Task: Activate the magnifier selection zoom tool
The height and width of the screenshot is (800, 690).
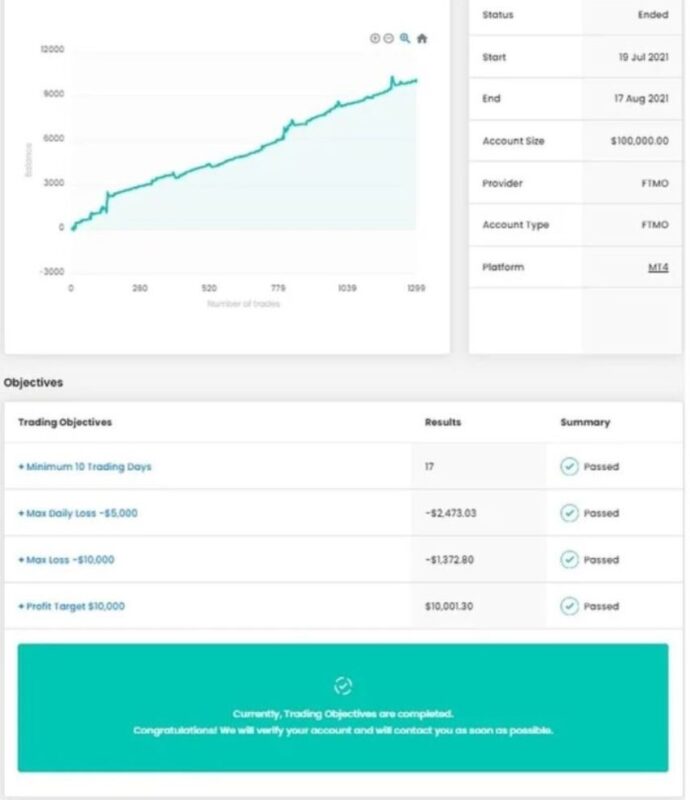Action: [405, 38]
